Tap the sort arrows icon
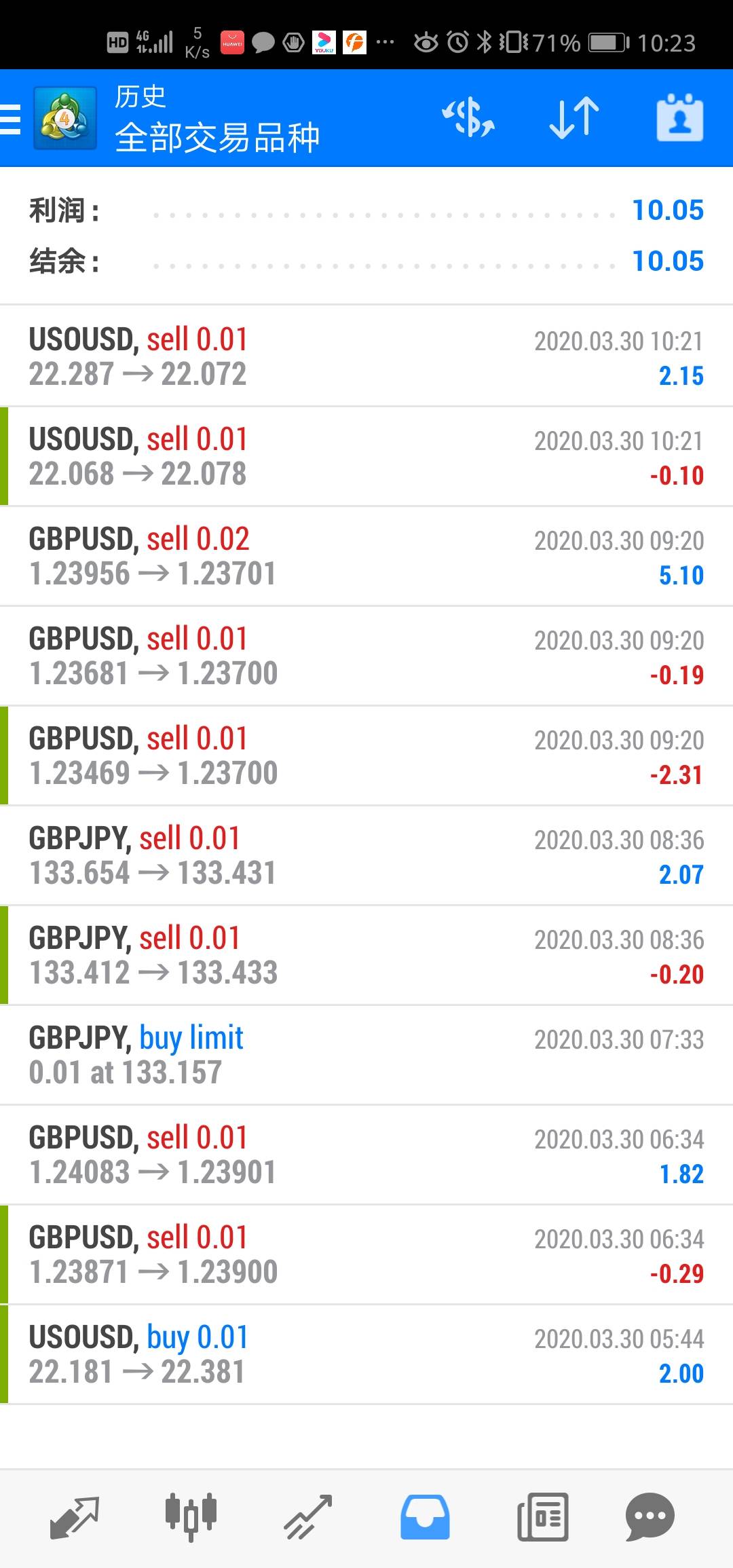The image size is (733, 1568). (574, 118)
